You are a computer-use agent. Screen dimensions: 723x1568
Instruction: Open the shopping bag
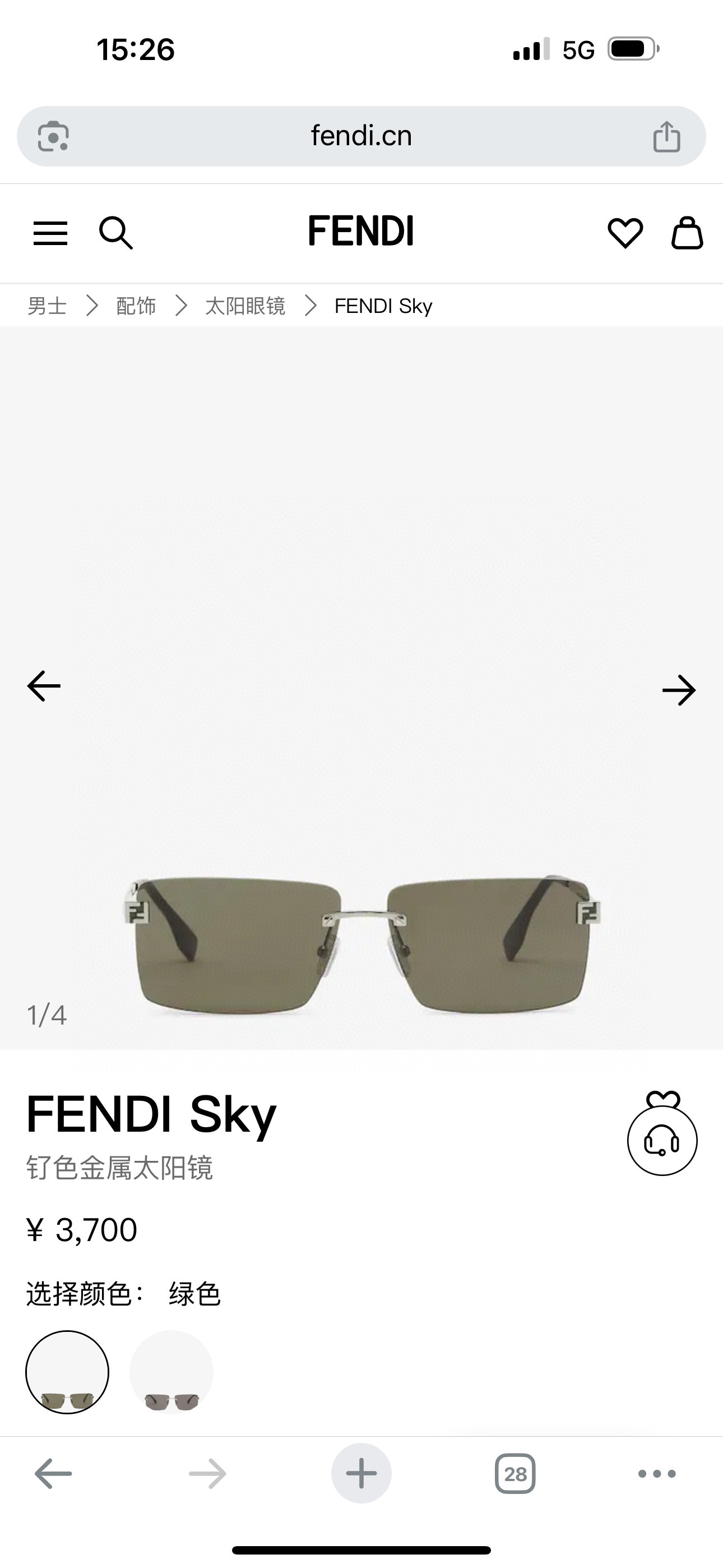(x=687, y=233)
